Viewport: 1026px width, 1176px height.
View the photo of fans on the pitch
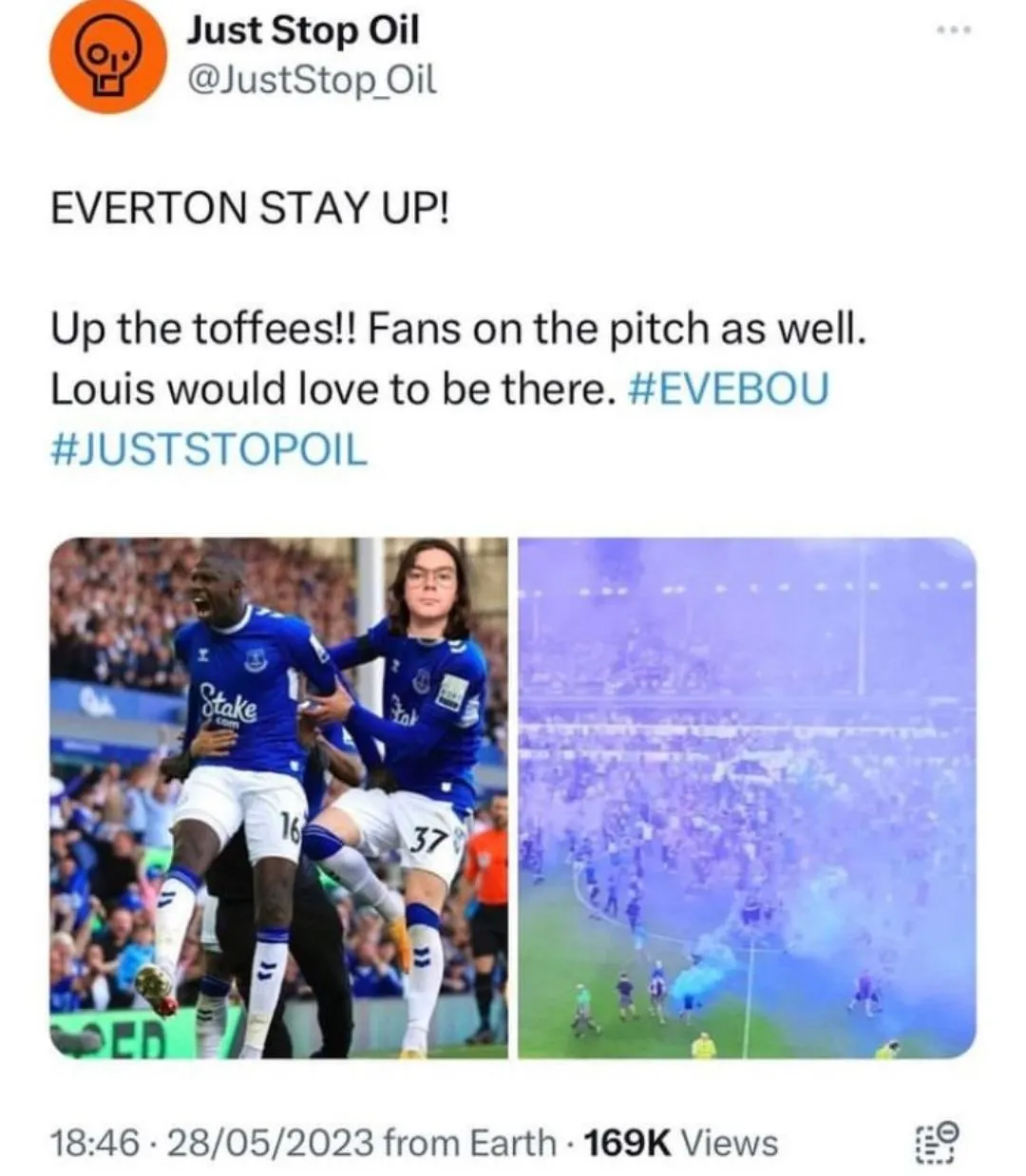pos(747,798)
